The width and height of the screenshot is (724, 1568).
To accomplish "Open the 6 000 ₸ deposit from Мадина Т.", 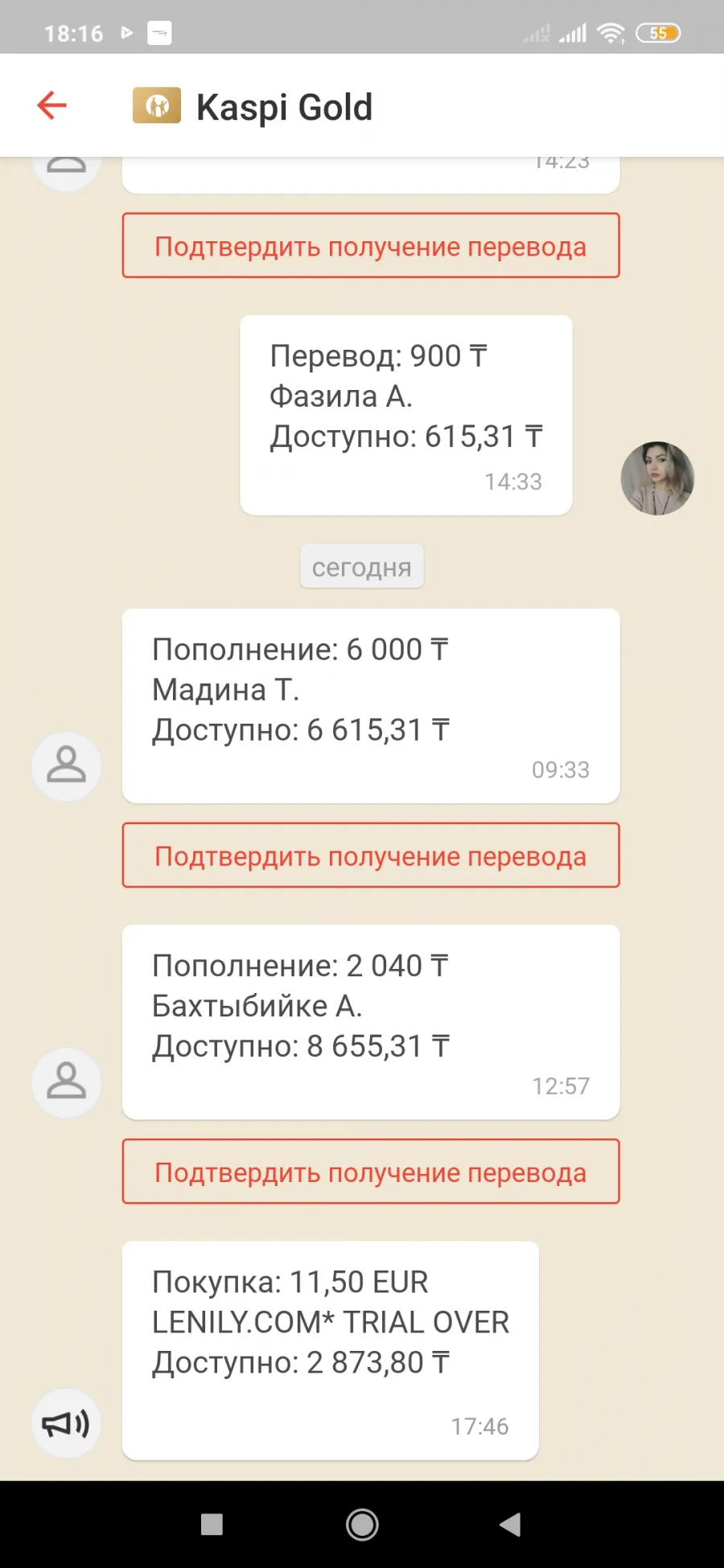I will click(x=371, y=706).
